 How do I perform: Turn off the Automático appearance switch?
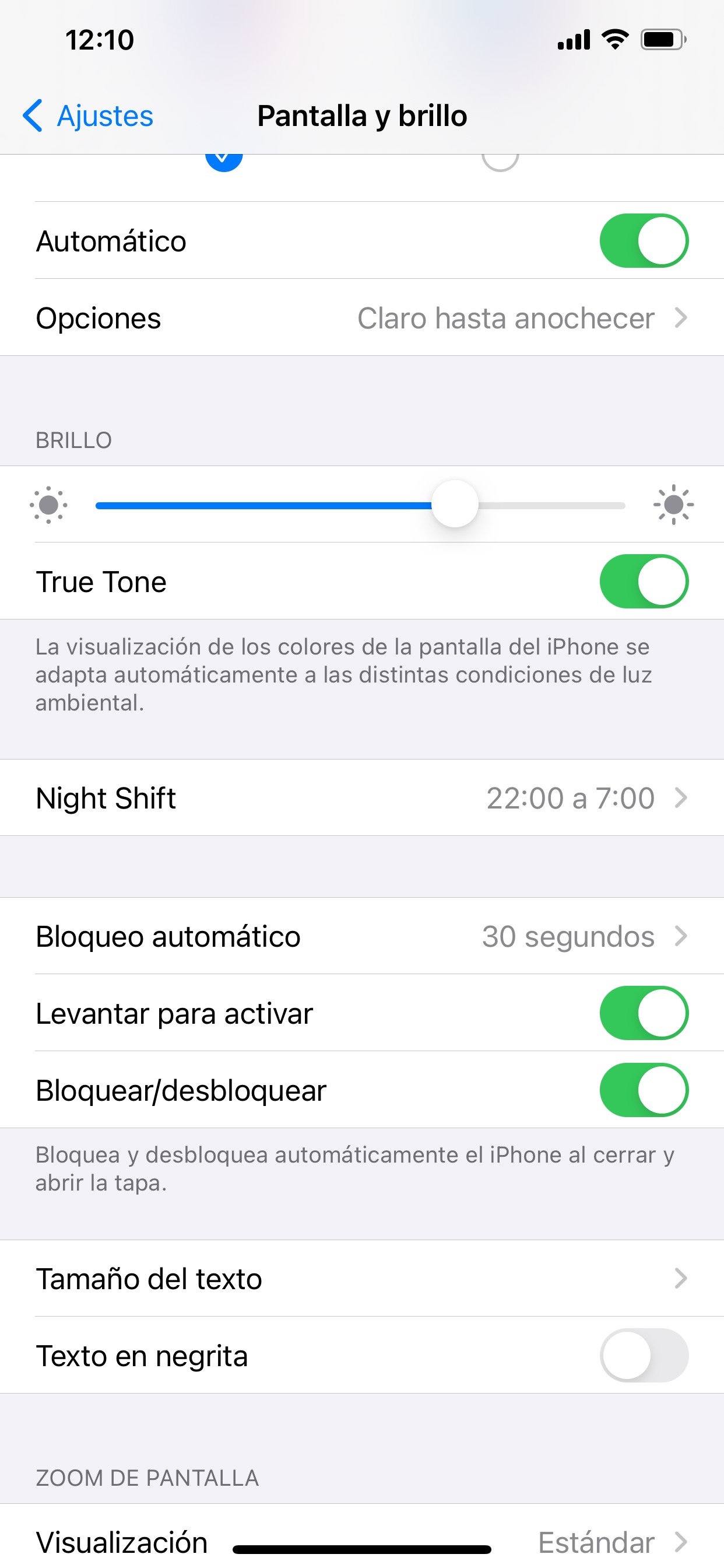[x=643, y=240]
